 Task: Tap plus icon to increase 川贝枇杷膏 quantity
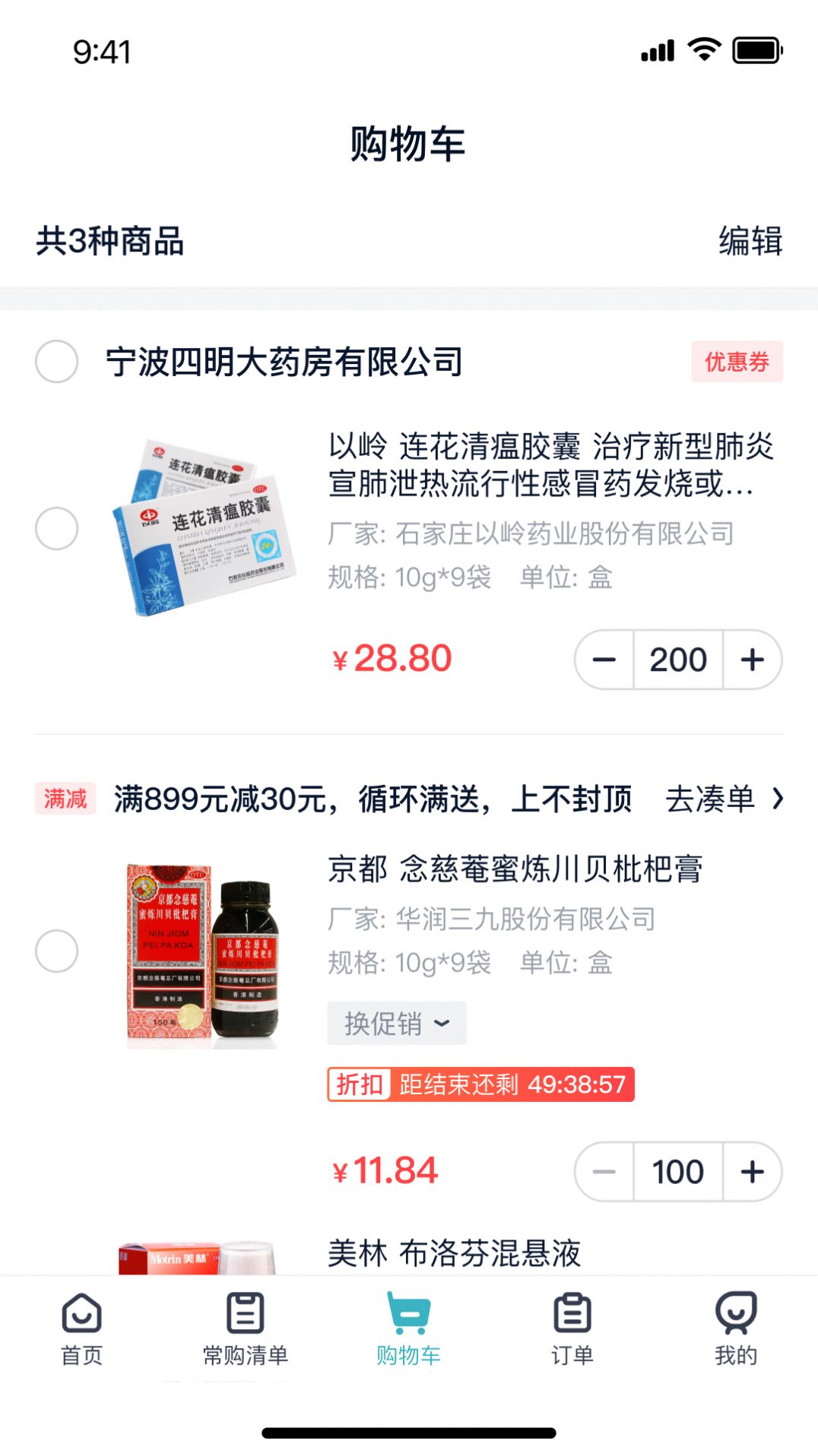point(751,1171)
